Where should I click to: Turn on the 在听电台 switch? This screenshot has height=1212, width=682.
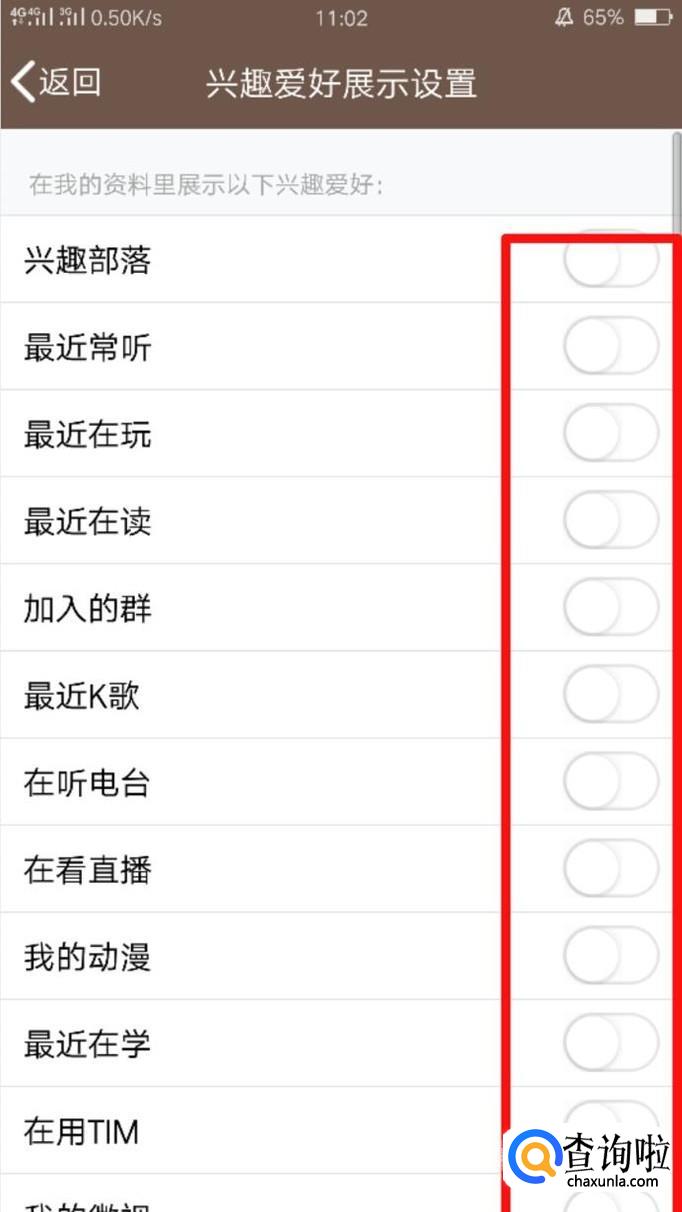pyautogui.click(x=611, y=783)
